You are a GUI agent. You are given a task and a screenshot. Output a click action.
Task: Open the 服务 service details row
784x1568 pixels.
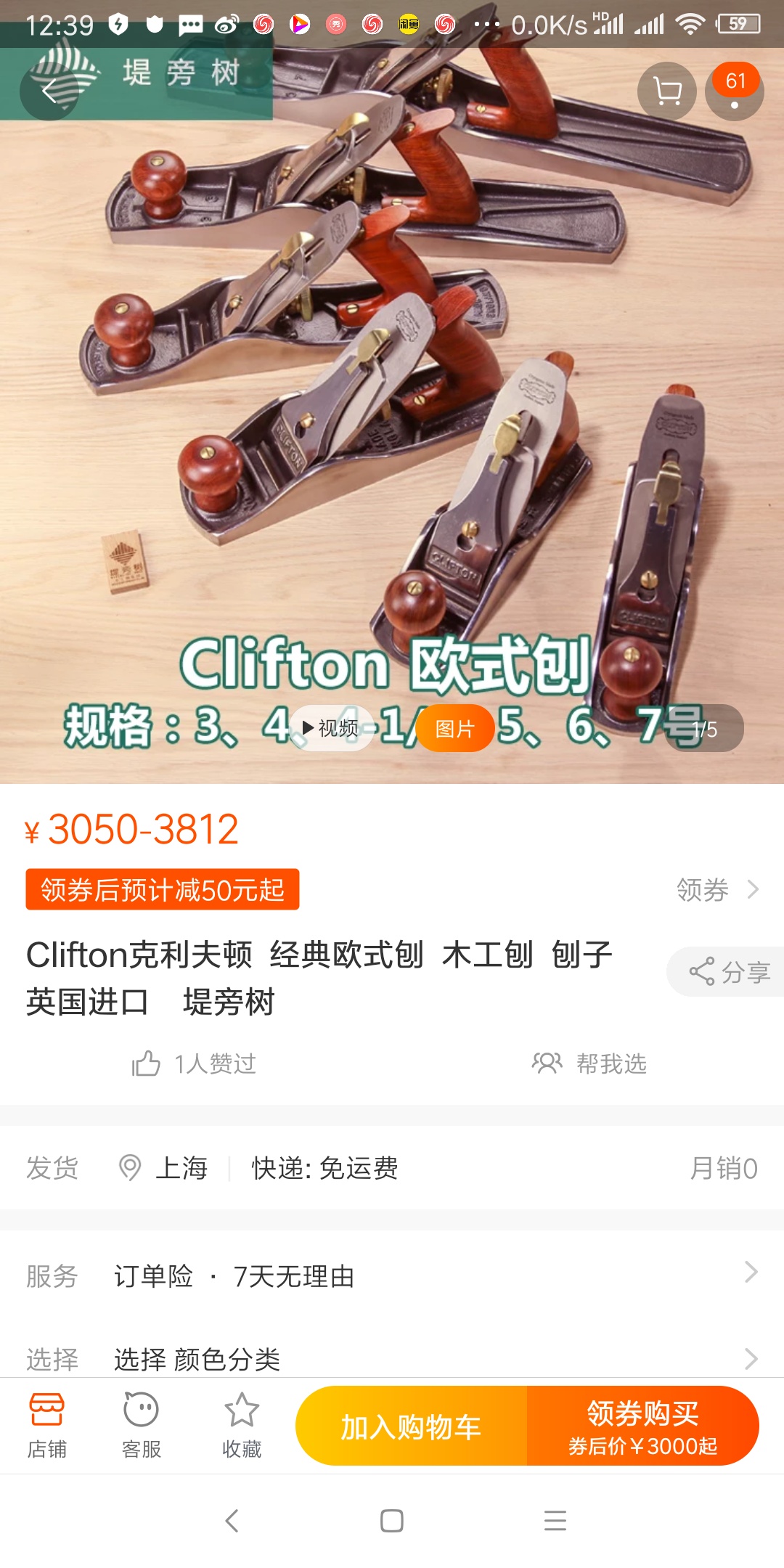(x=392, y=1275)
